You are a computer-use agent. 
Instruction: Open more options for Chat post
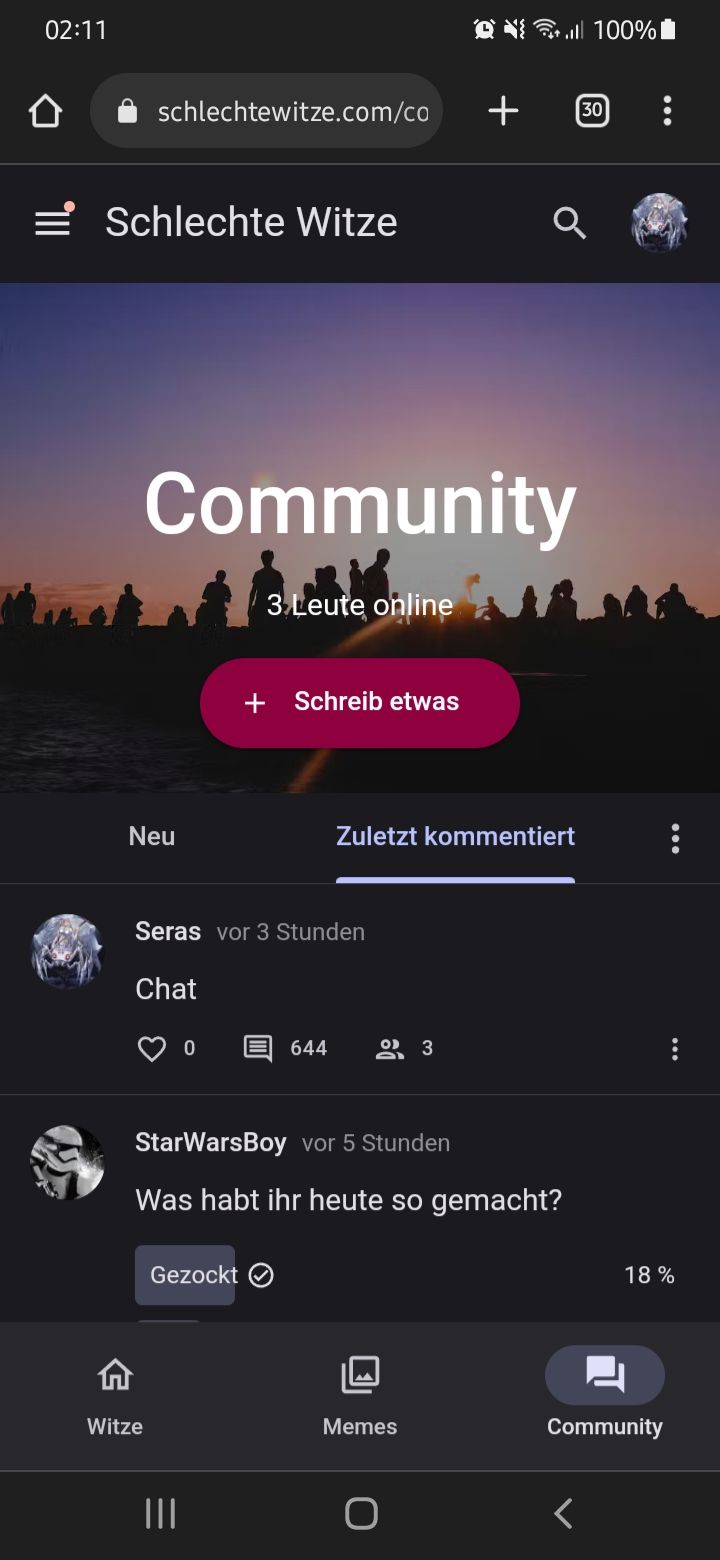pyautogui.click(x=675, y=1048)
